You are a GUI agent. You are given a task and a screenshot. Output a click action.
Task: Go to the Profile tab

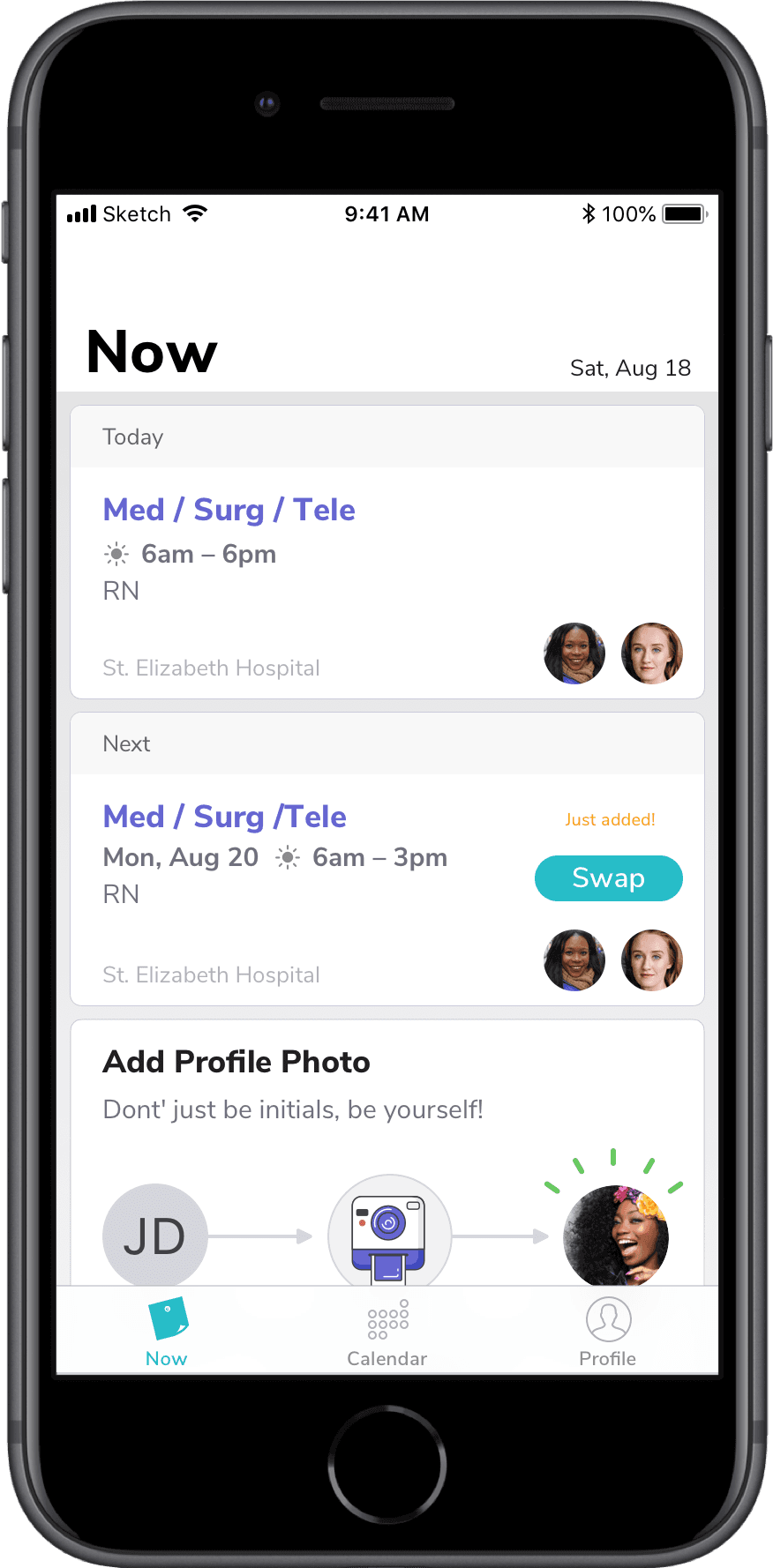tap(607, 1333)
